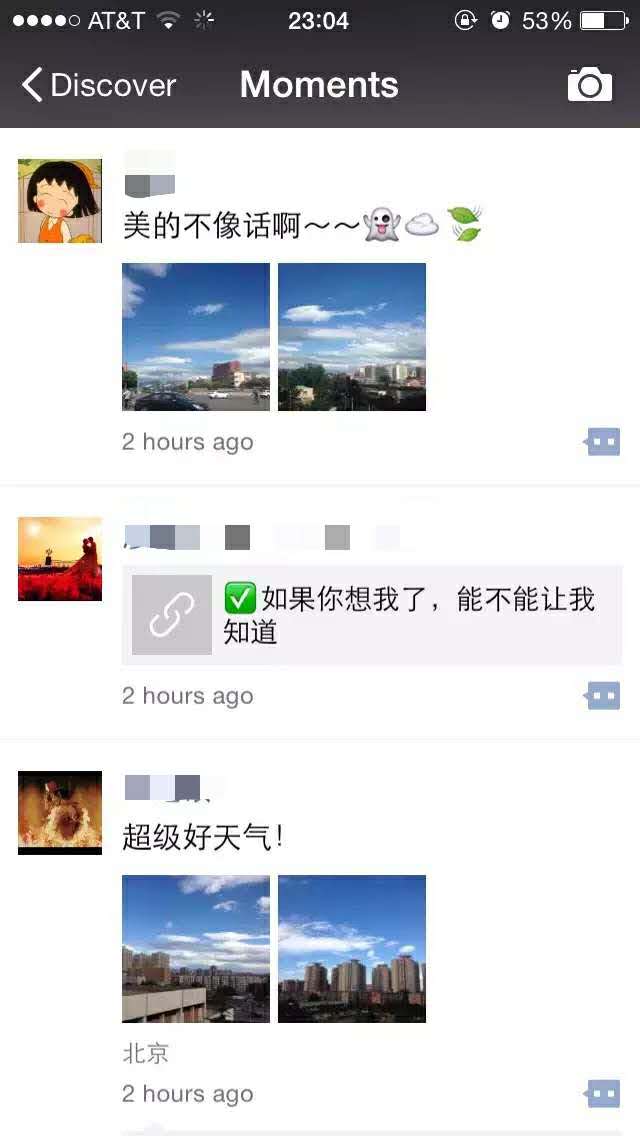Go back to Discover

99,85
